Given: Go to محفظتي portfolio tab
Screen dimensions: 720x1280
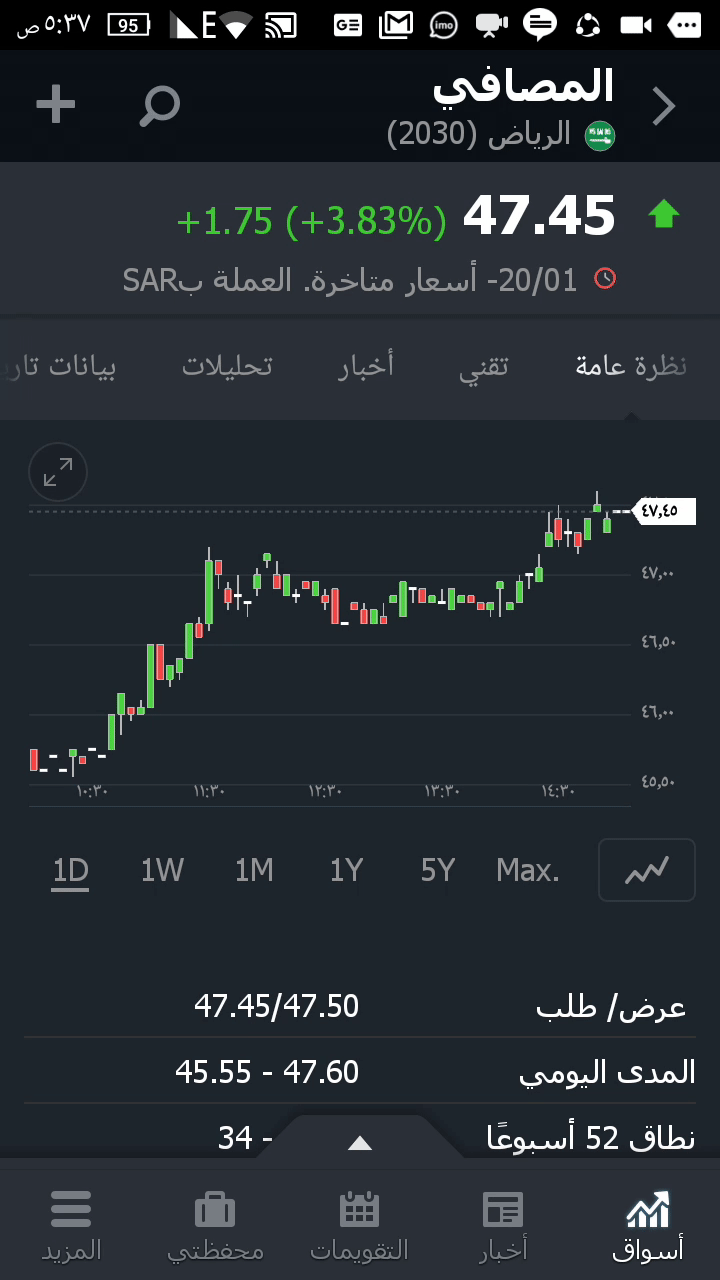Looking at the screenshot, I should click(215, 1224).
